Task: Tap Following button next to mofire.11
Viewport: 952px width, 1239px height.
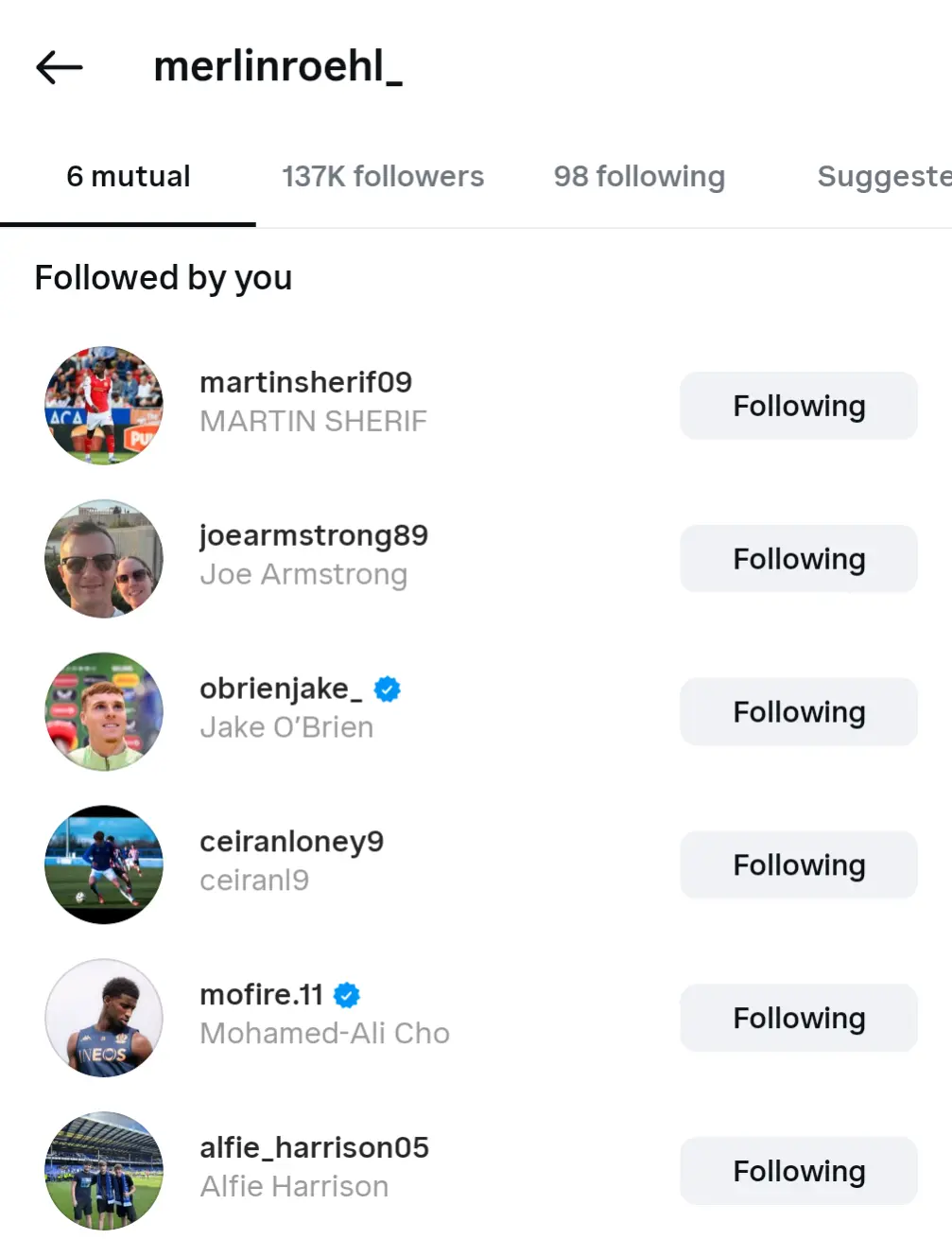Action: (x=798, y=1019)
